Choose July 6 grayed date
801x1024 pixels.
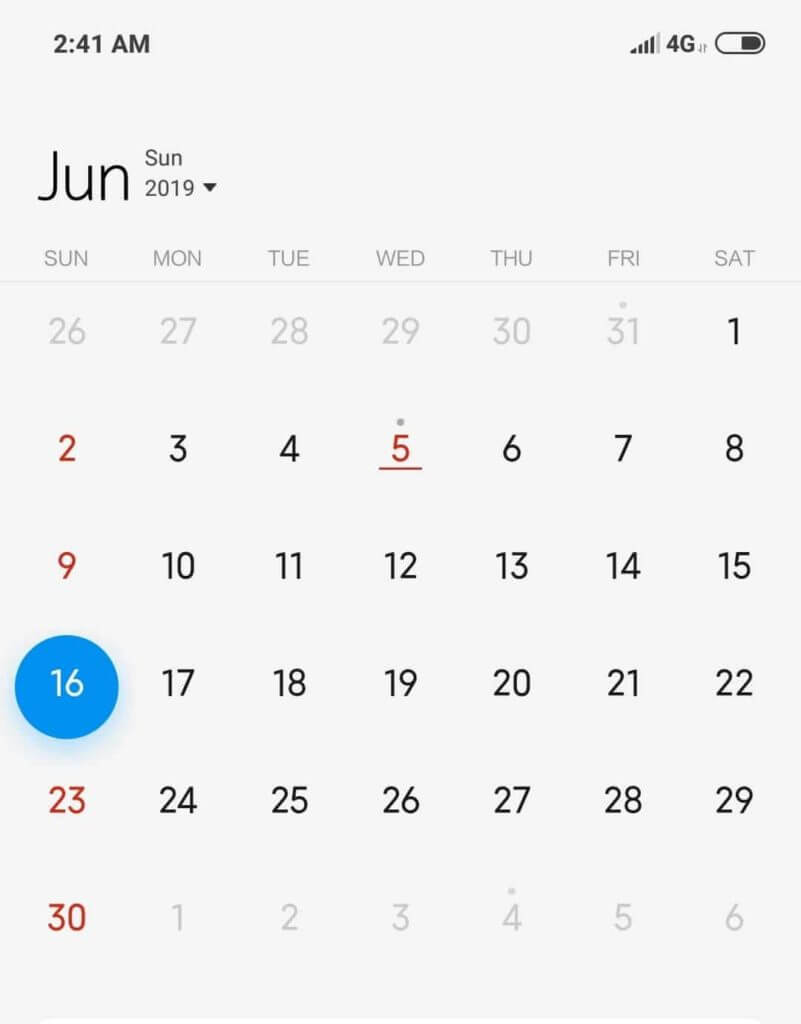[x=734, y=915]
